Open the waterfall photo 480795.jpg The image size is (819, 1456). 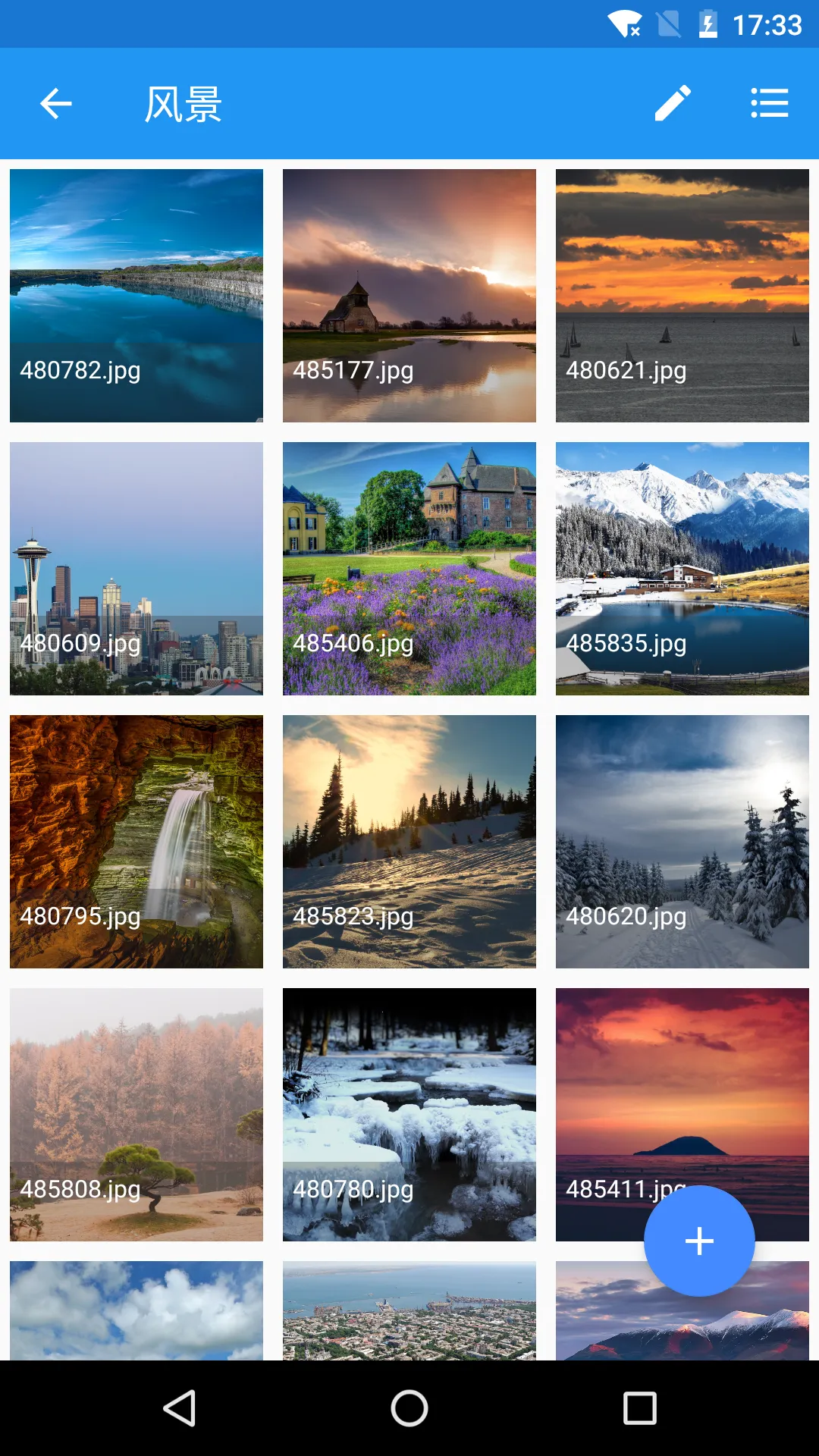[136, 841]
